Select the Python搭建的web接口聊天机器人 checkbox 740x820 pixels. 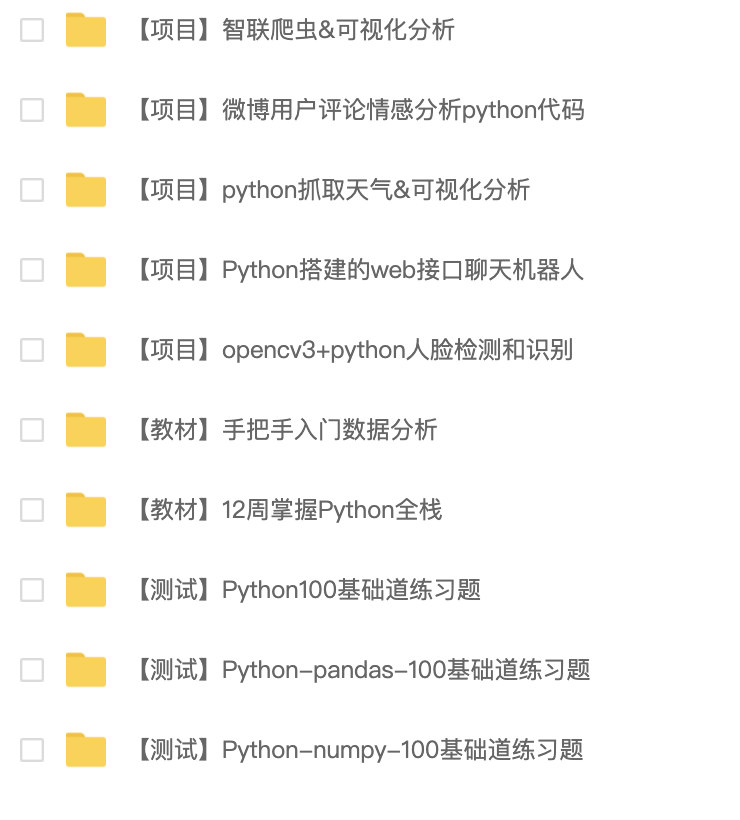click(32, 270)
